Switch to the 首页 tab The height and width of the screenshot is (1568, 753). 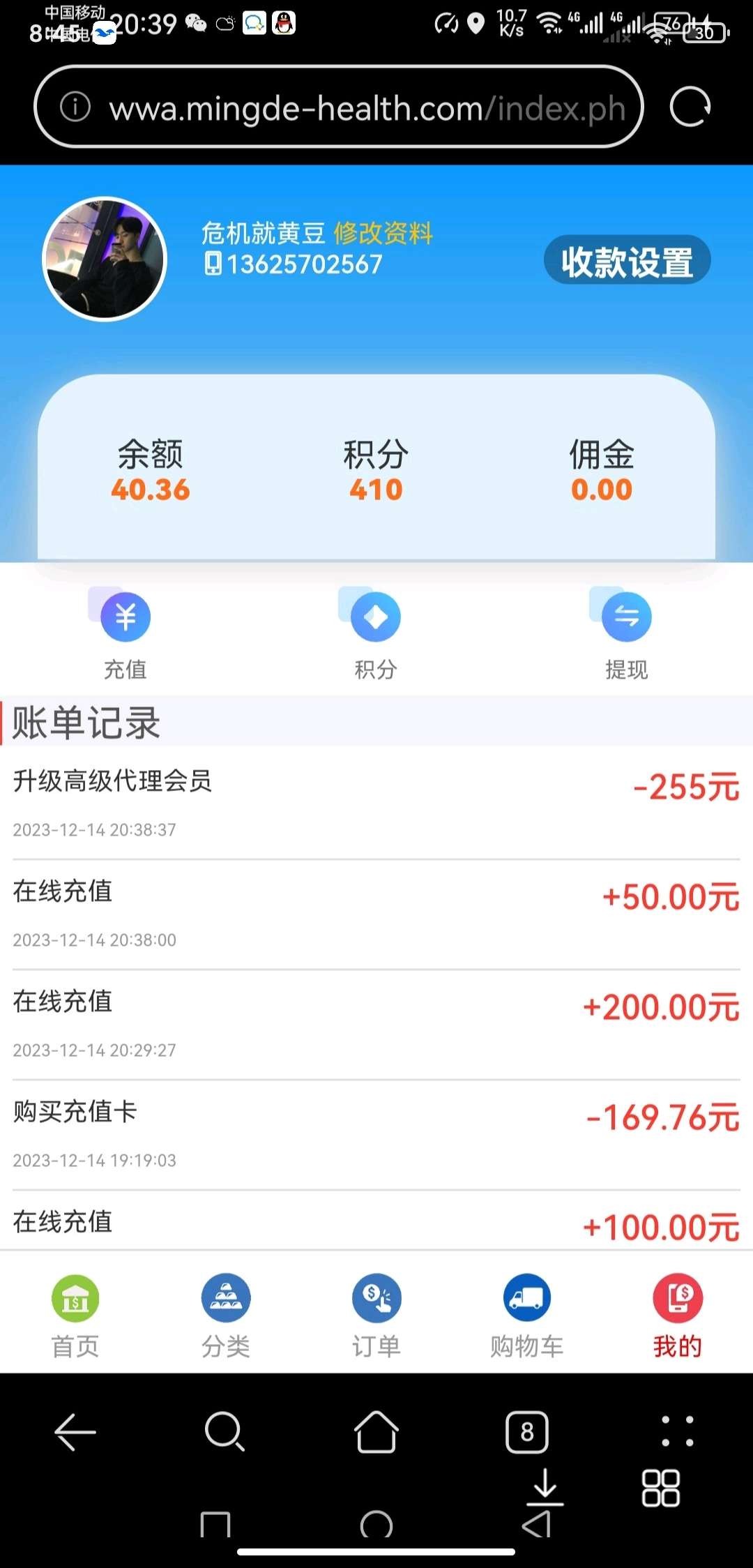click(x=75, y=1316)
